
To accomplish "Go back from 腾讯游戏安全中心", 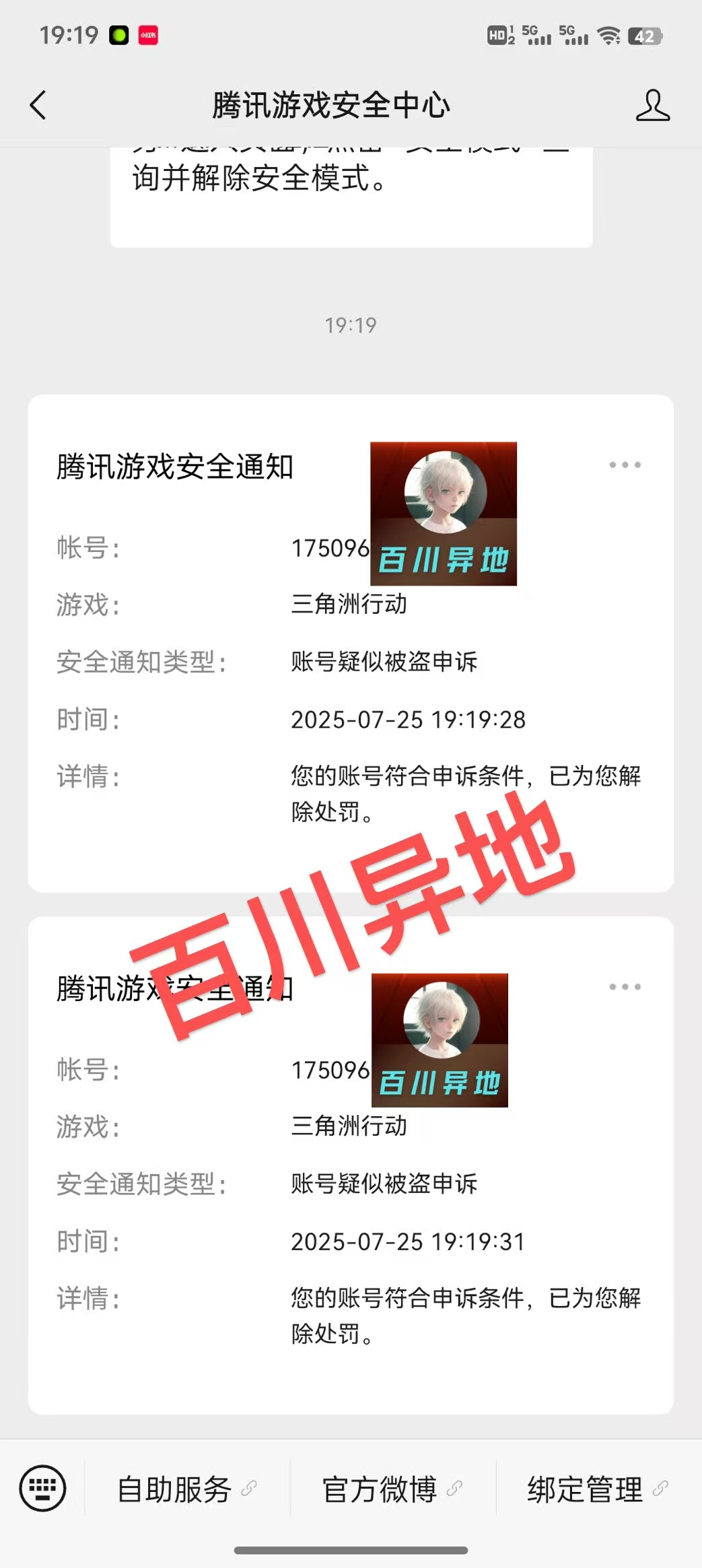I will [38, 106].
